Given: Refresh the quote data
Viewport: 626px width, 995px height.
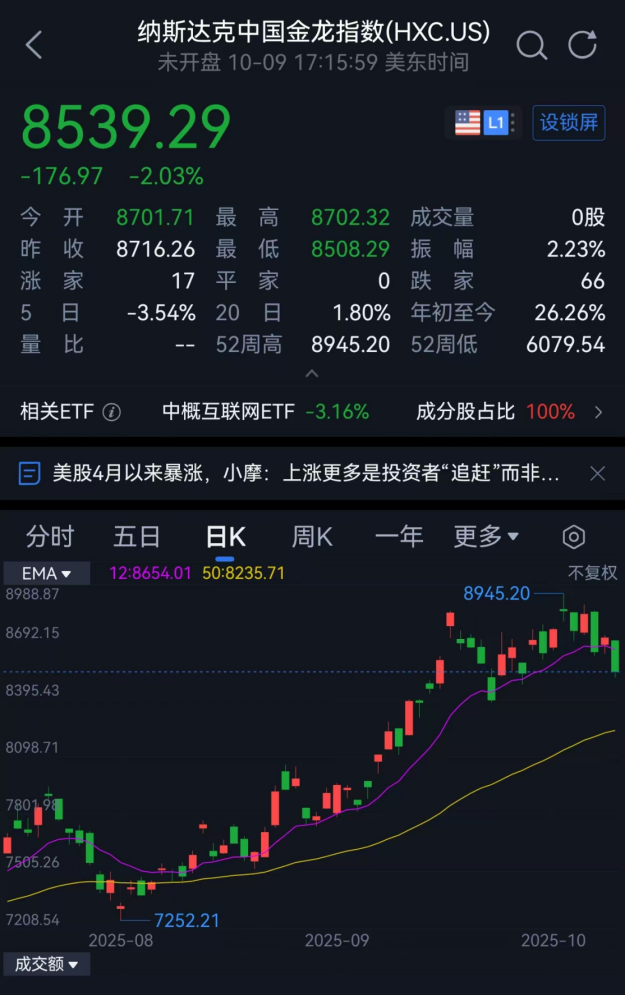Looking at the screenshot, I should (582, 45).
